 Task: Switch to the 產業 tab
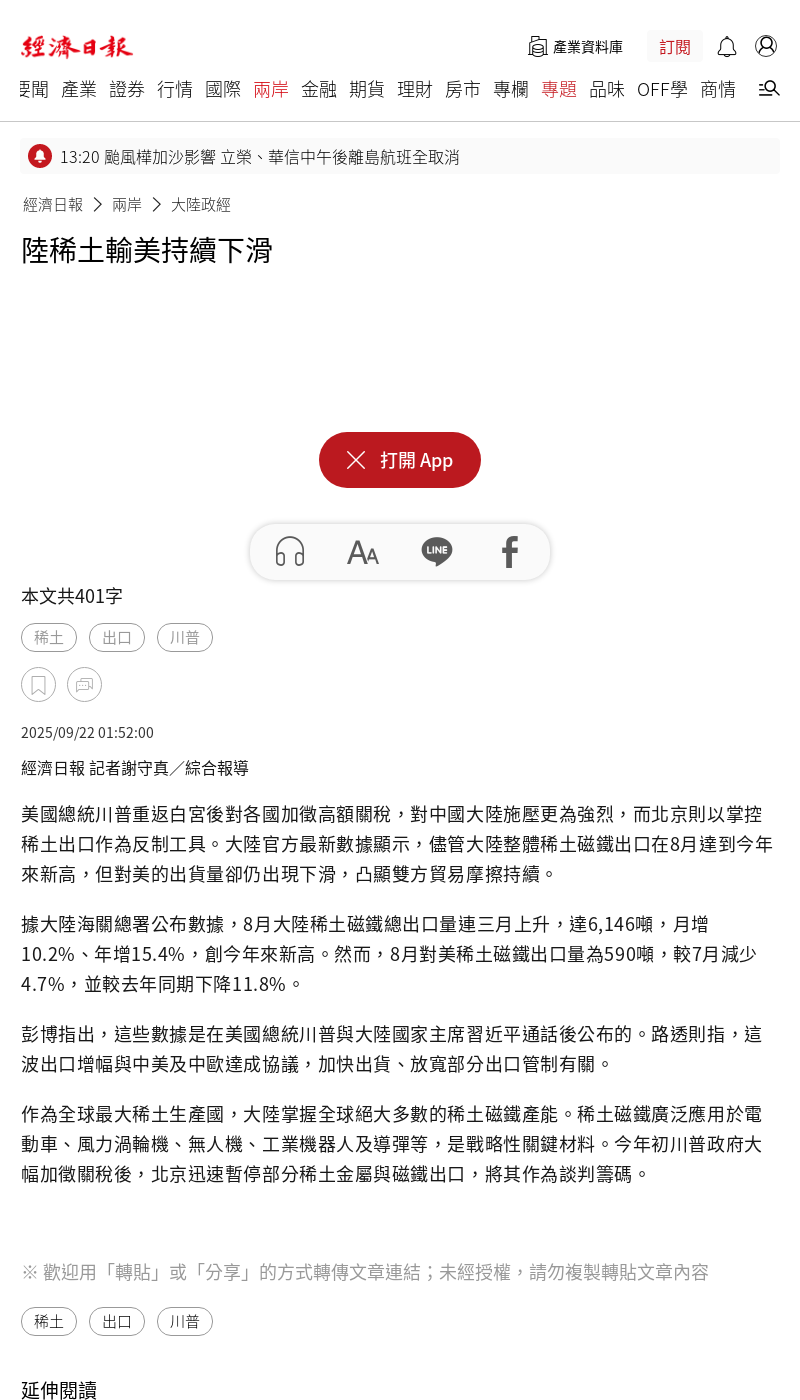79,89
